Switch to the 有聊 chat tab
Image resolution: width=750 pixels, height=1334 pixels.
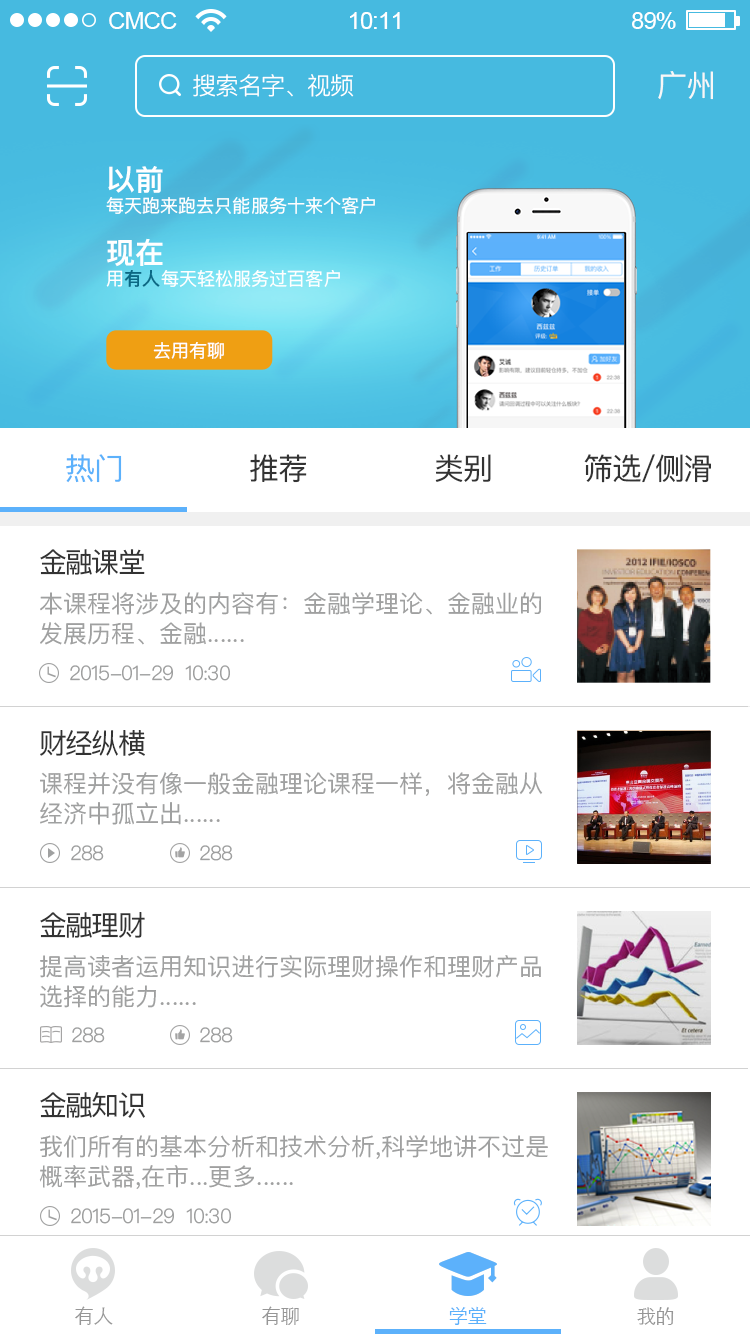[280, 1286]
